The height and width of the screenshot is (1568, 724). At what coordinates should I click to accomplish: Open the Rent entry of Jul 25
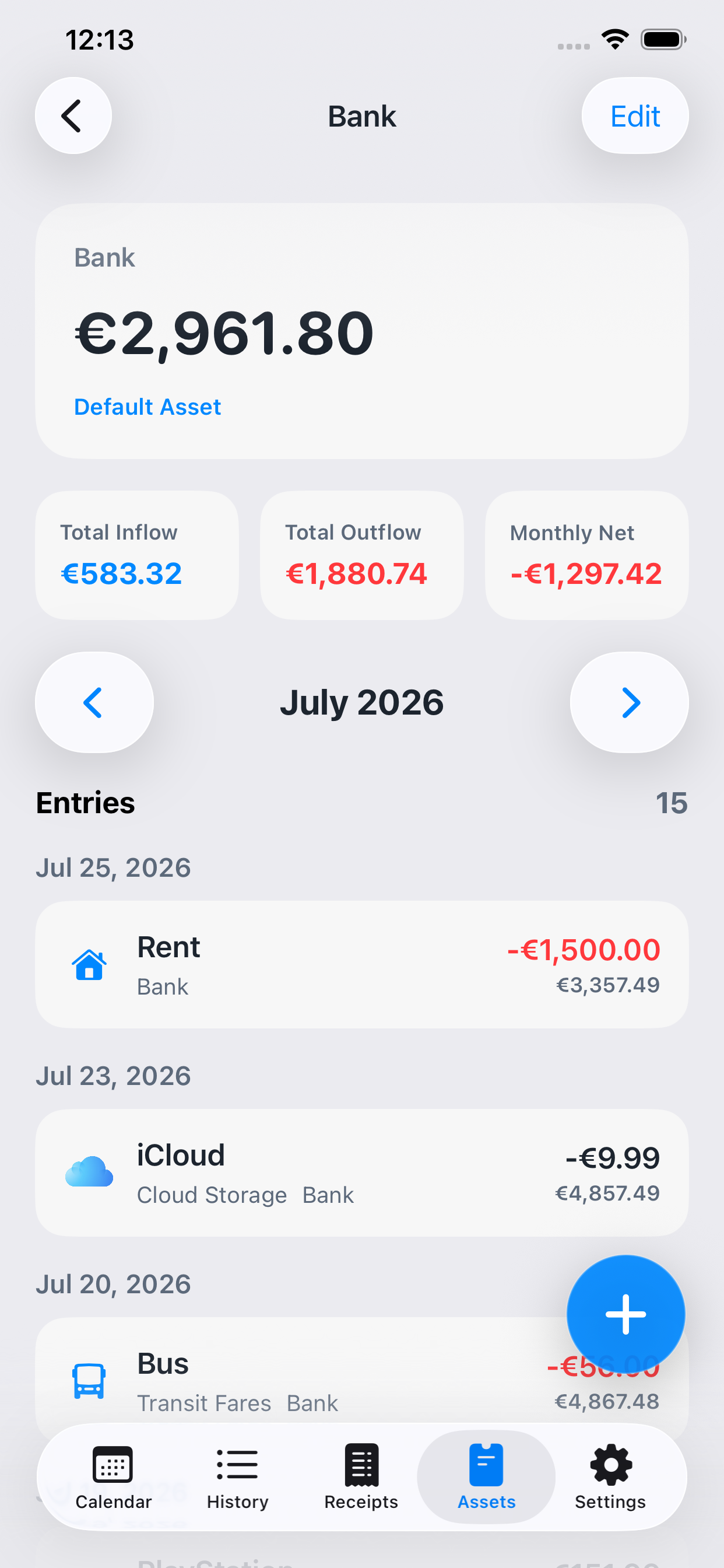pyautogui.click(x=362, y=965)
